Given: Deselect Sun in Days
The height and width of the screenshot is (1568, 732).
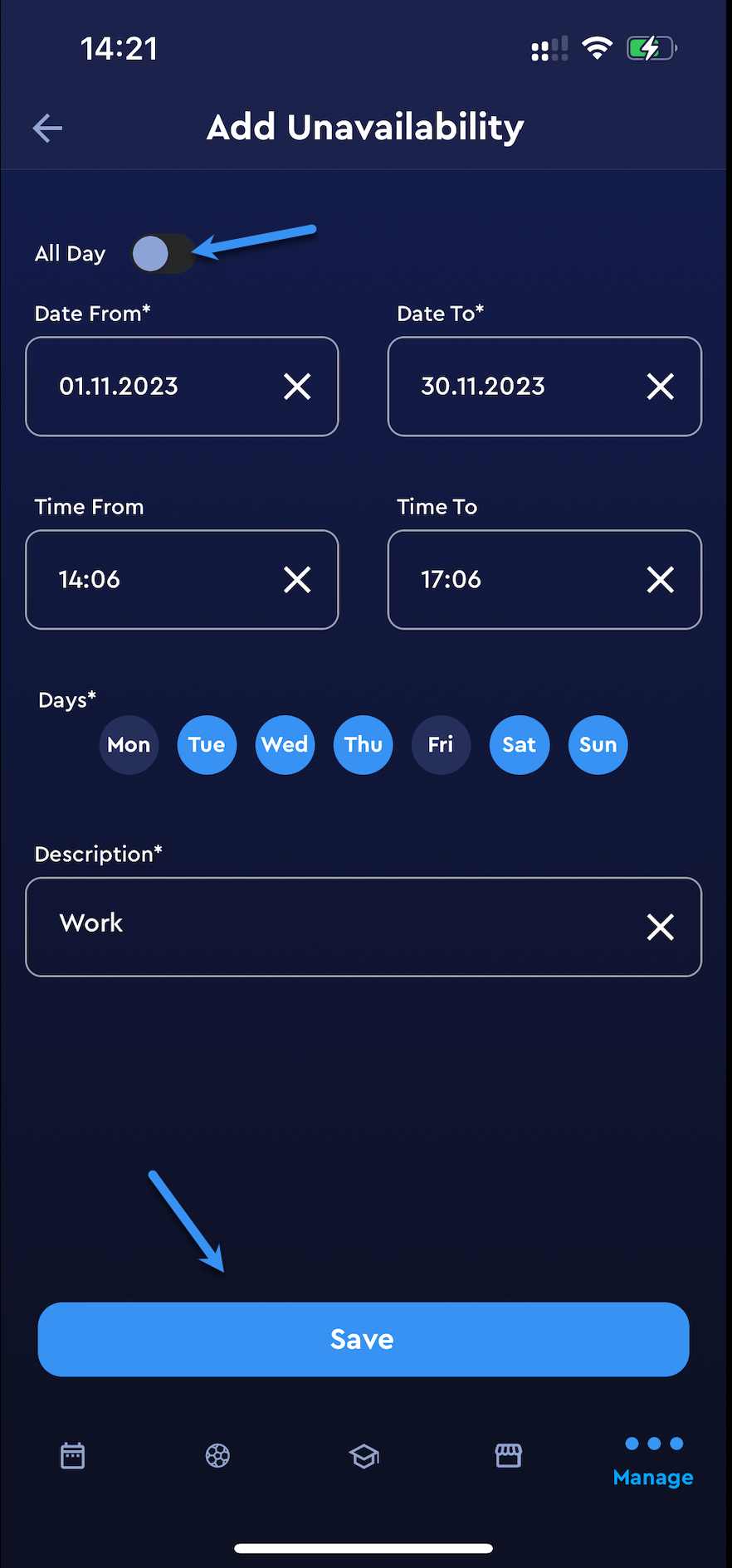Looking at the screenshot, I should pyautogui.click(x=598, y=745).
